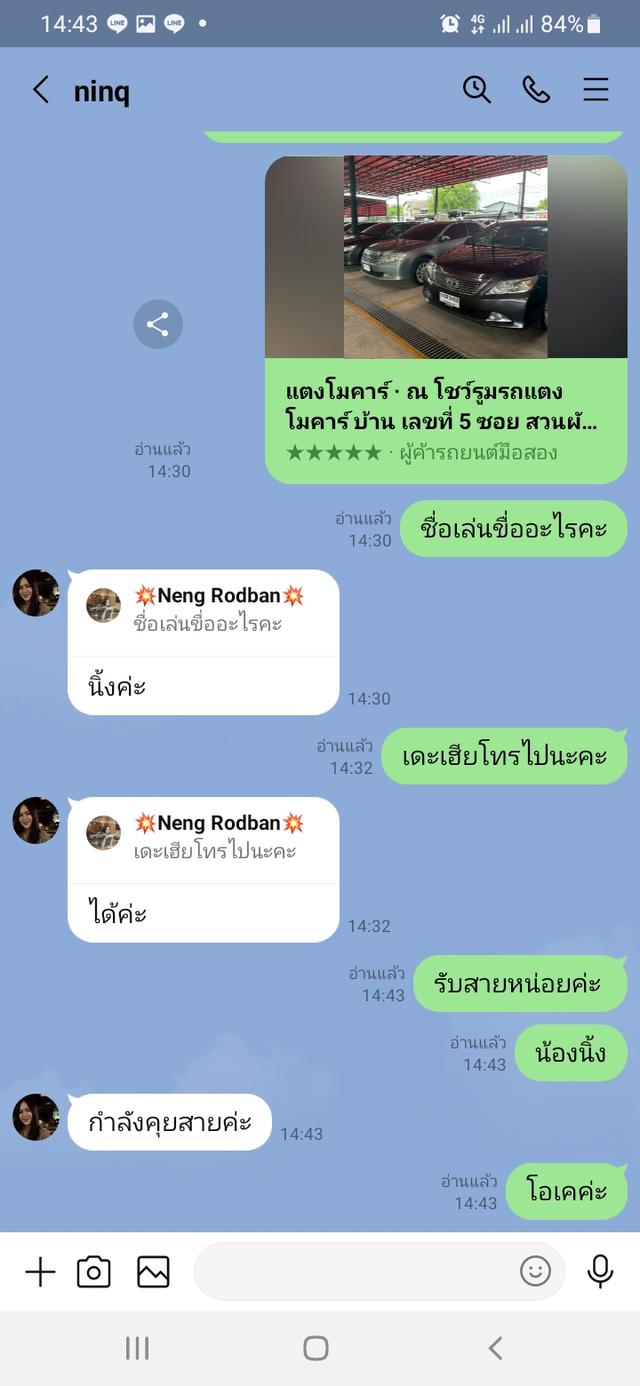Open camera to take photo
Image resolution: width=640 pixels, height=1386 pixels.
[x=94, y=1272]
